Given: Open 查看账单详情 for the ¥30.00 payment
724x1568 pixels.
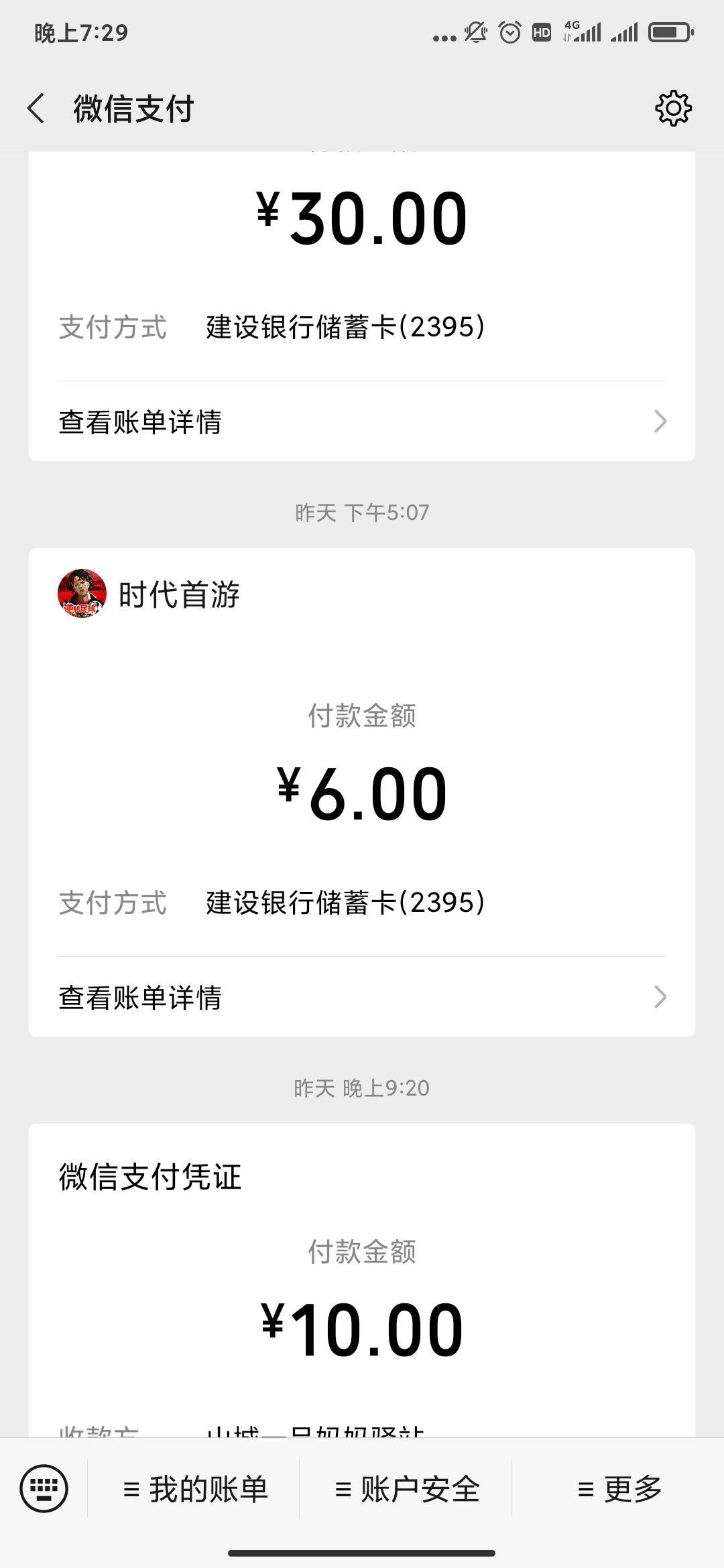Looking at the screenshot, I should tap(141, 421).
